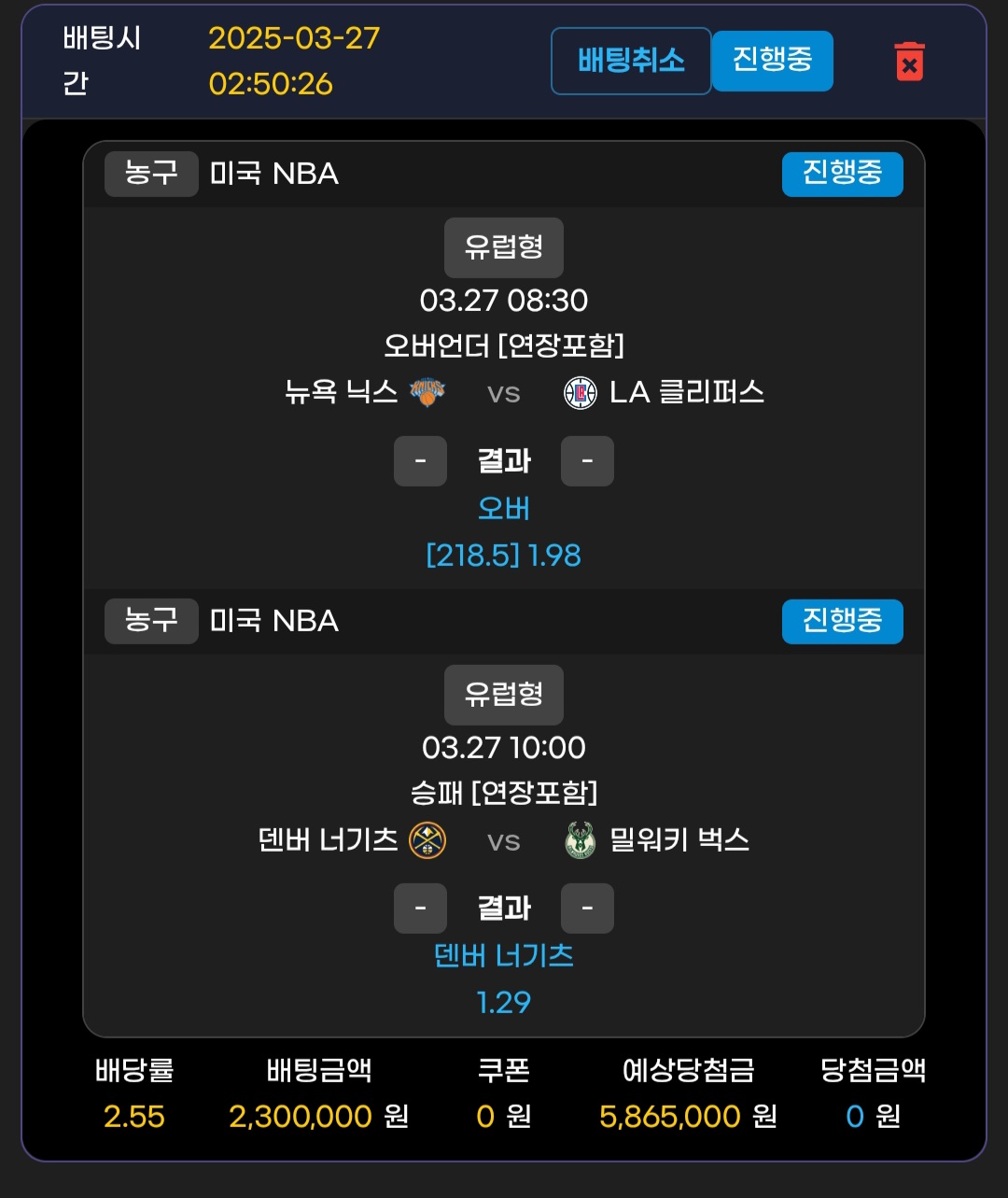
Task: Tap the 배팅취소 button
Action: [631, 62]
